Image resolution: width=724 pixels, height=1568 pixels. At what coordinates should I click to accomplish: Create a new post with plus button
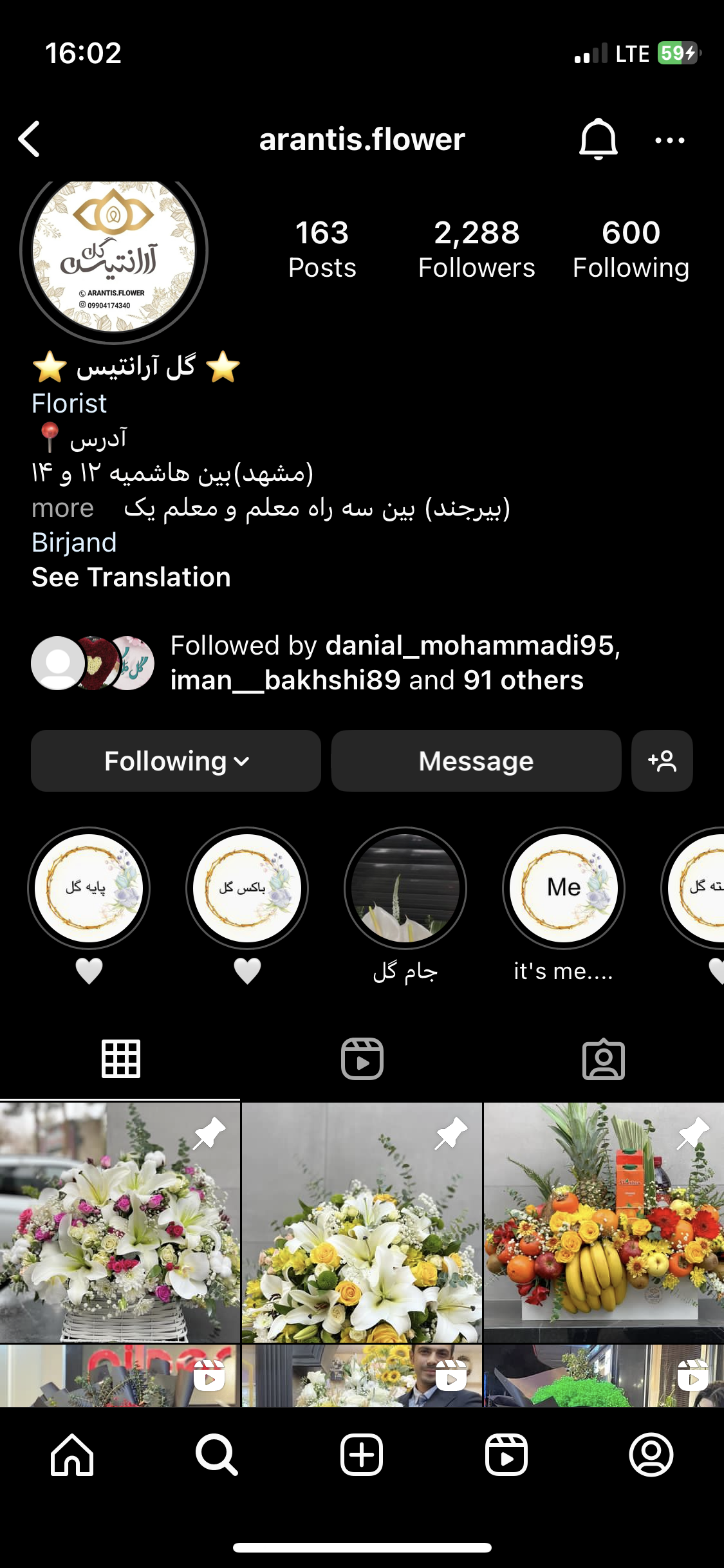tap(362, 1455)
